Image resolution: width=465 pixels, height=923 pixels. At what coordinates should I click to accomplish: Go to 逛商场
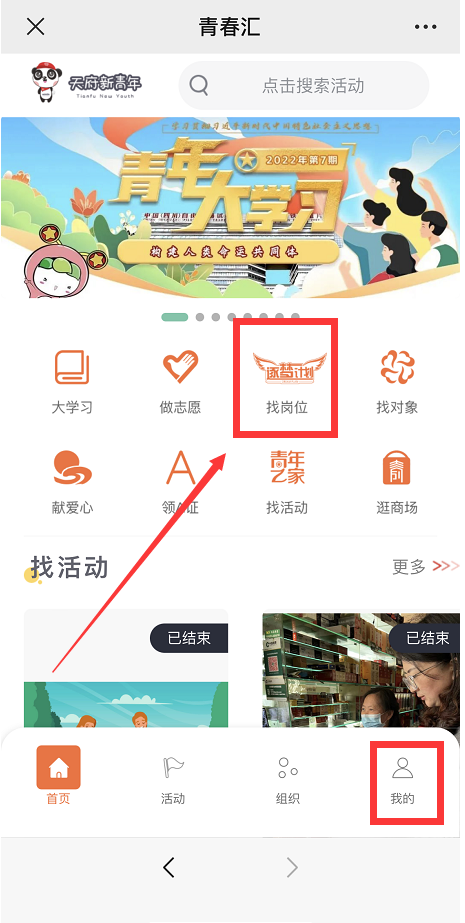pos(397,483)
